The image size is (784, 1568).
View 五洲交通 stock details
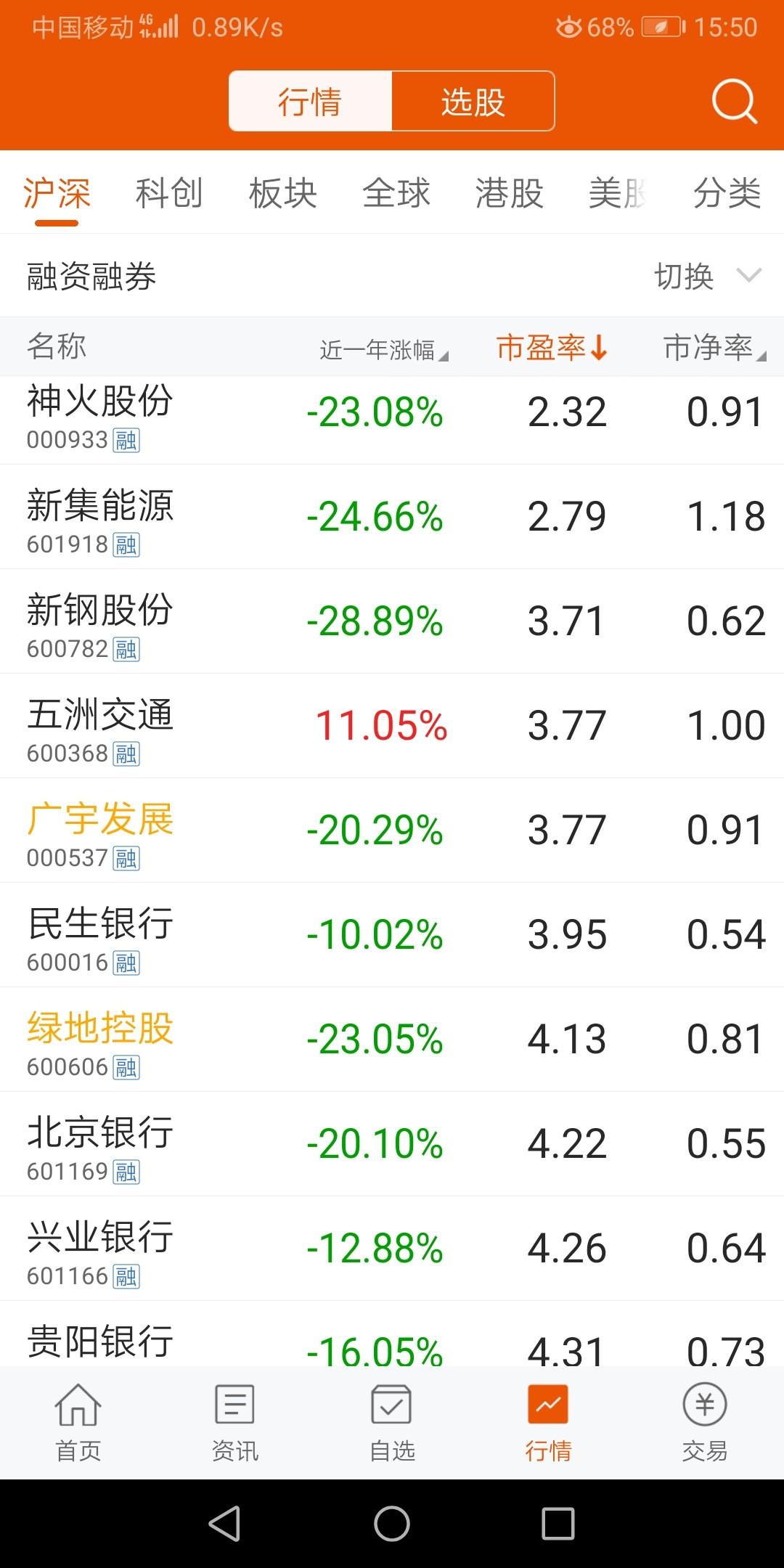pos(392,727)
